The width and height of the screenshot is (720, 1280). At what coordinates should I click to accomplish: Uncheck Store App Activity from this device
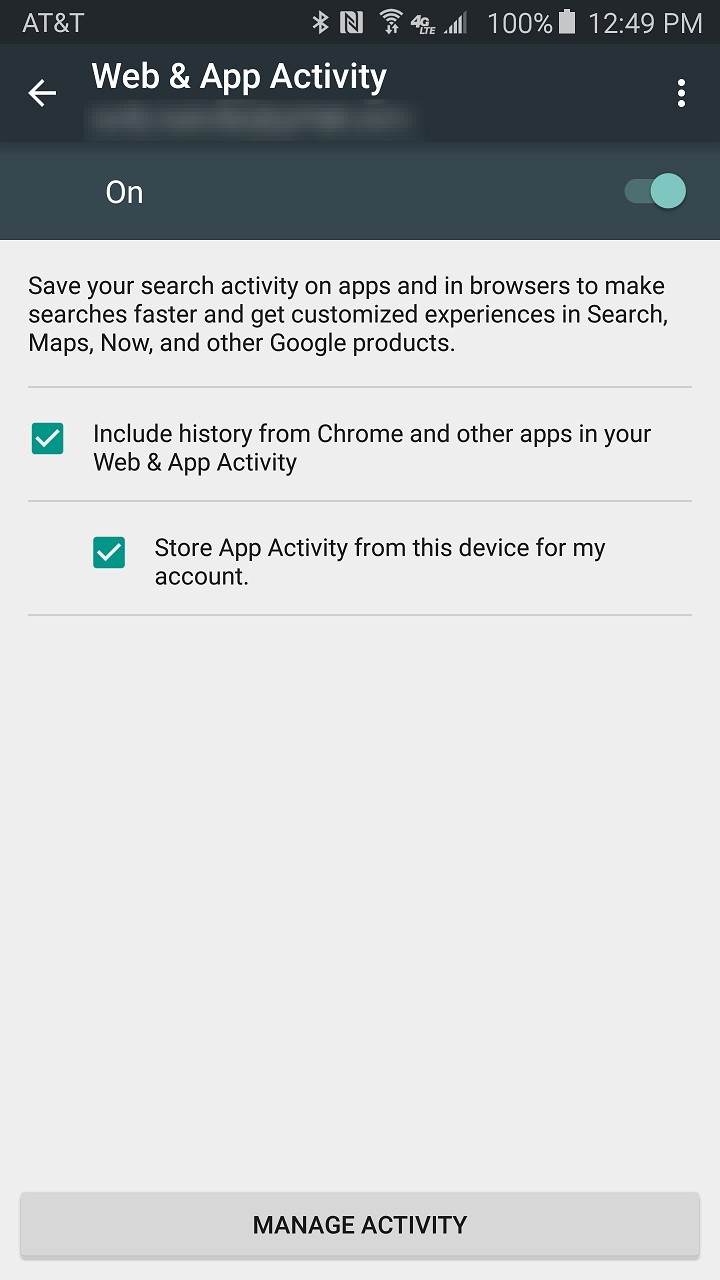pos(109,552)
